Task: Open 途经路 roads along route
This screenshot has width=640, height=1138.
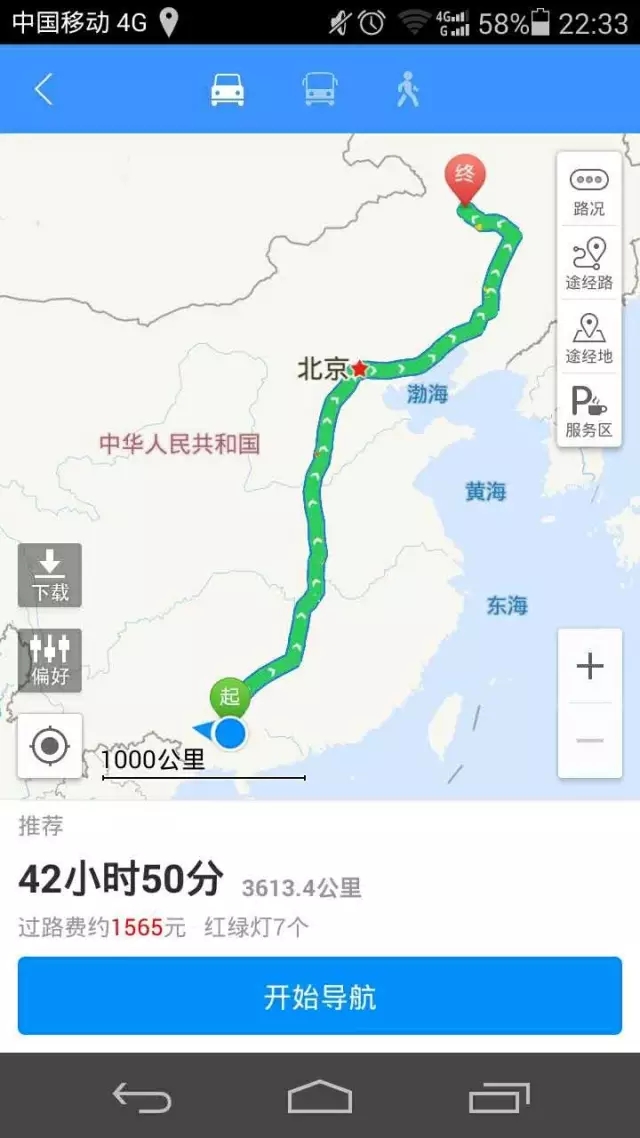Action: click(x=589, y=263)
